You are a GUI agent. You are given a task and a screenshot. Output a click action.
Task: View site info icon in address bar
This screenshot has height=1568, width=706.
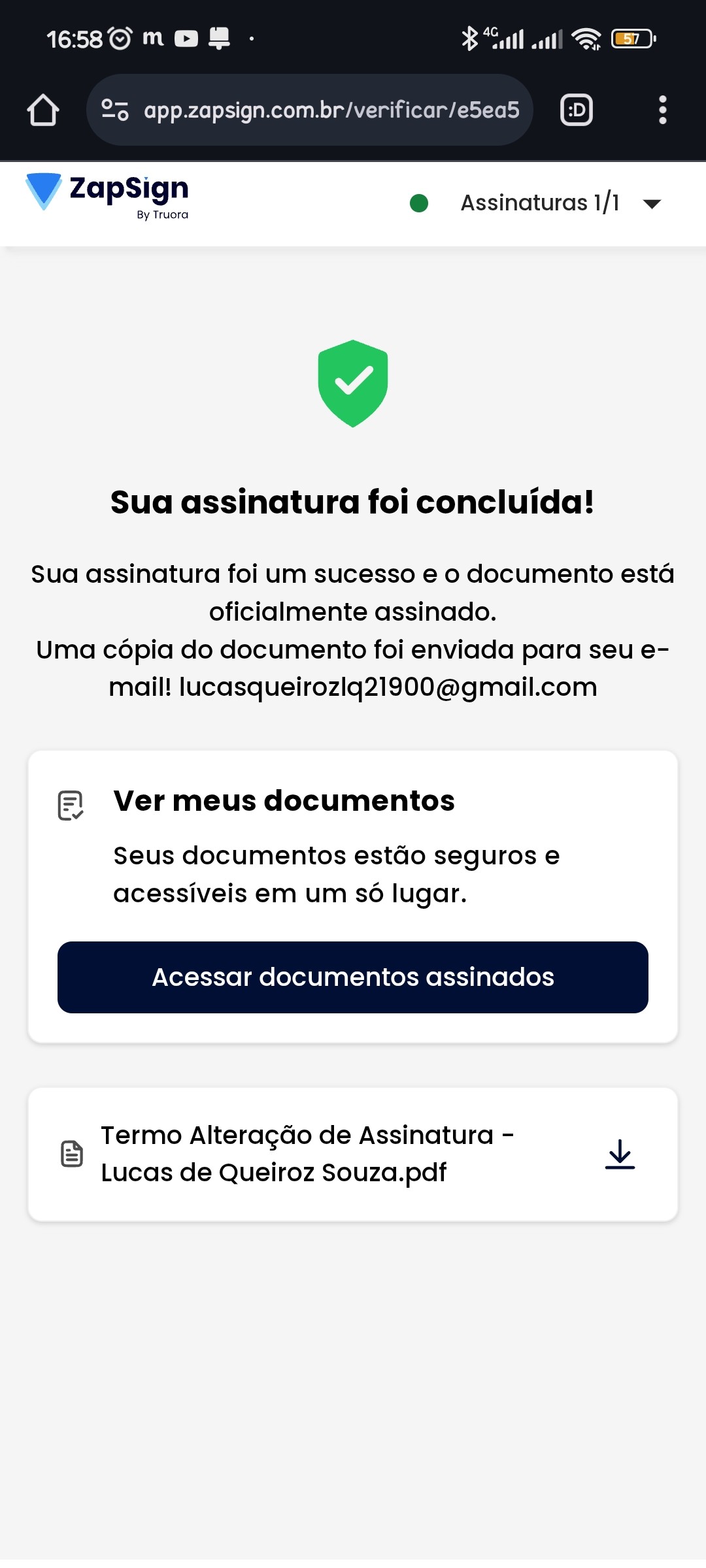tap(115, 110)
